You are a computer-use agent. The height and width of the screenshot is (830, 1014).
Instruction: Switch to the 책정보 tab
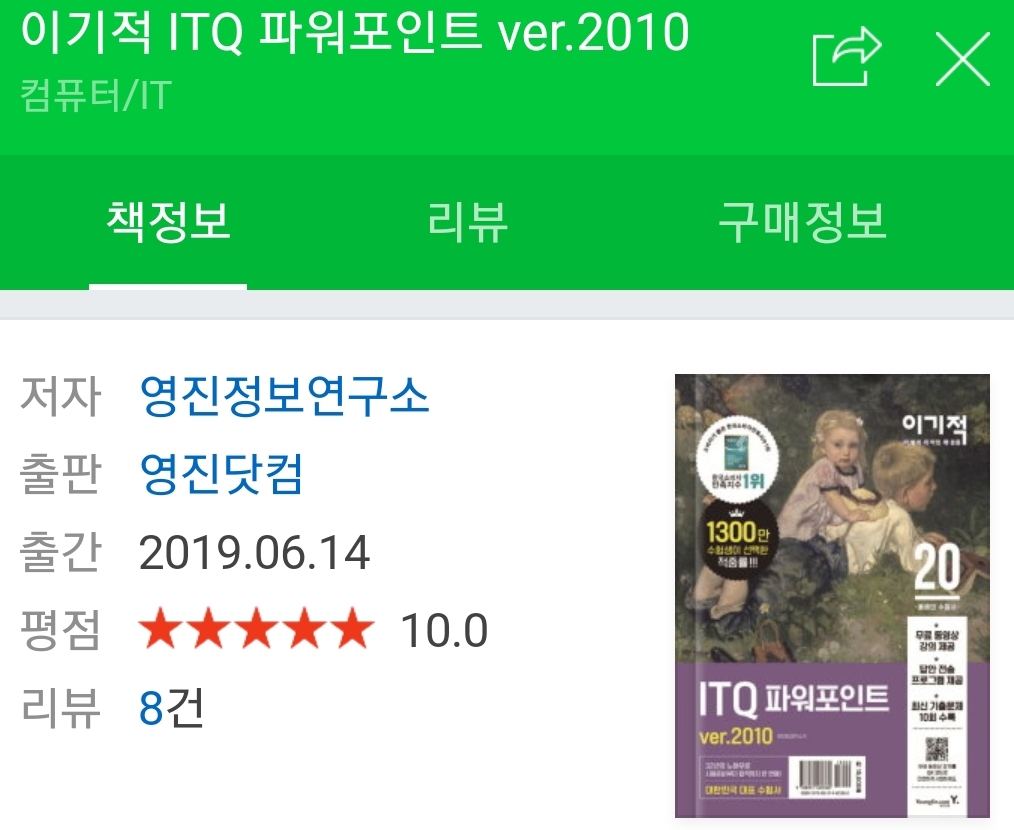pos(168,222)
